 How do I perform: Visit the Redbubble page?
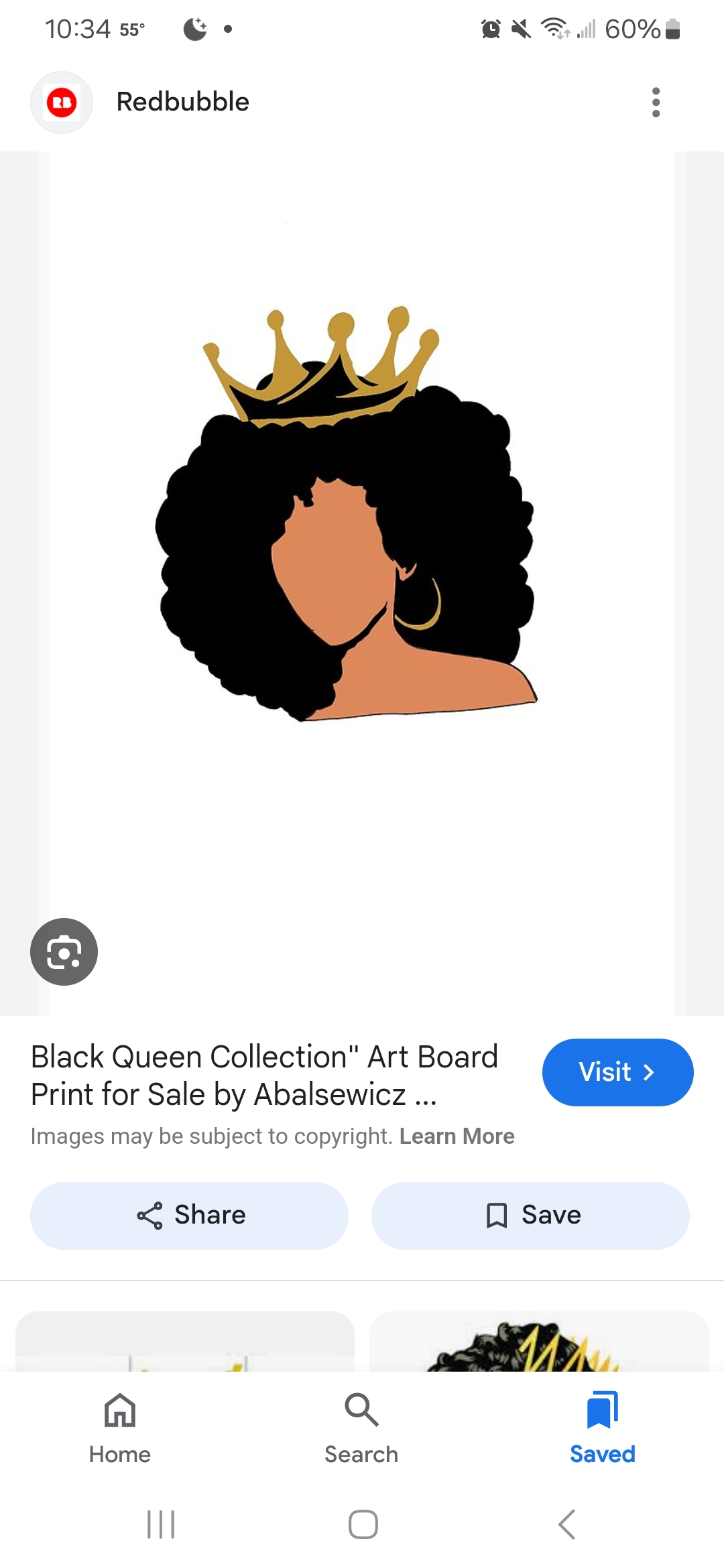point(617,1072)
